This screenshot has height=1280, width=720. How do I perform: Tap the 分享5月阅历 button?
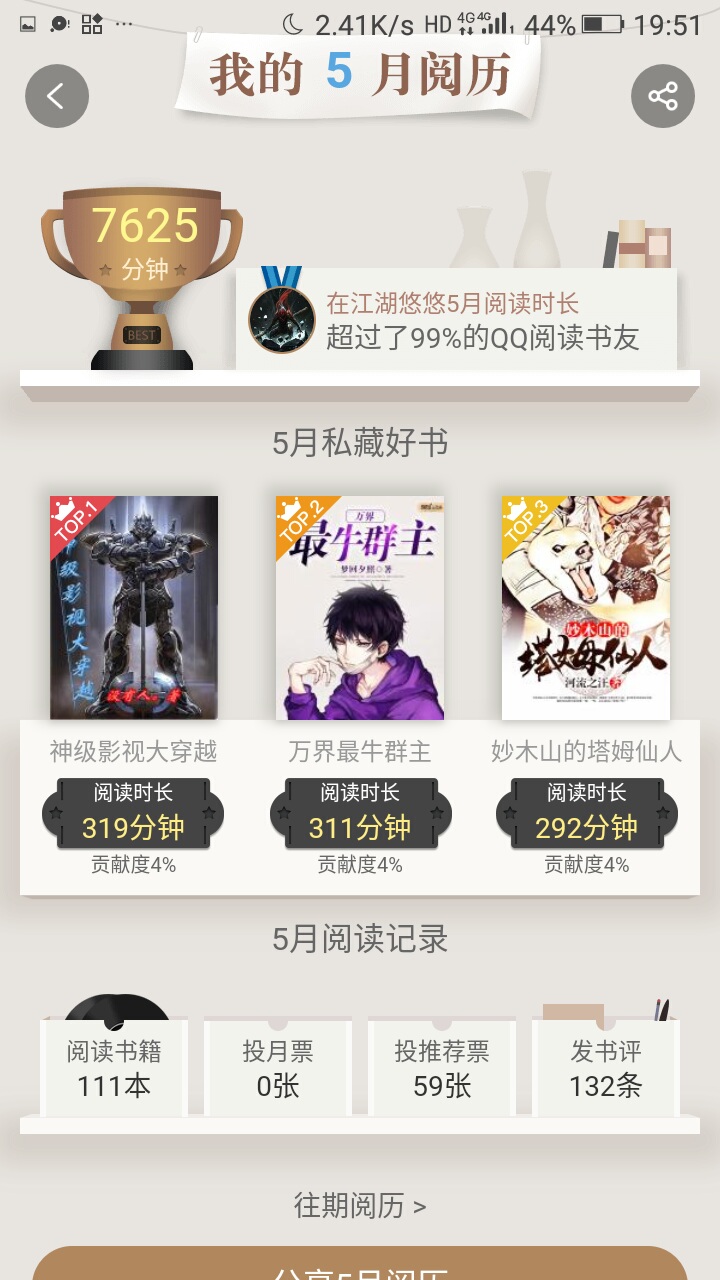360,1266
